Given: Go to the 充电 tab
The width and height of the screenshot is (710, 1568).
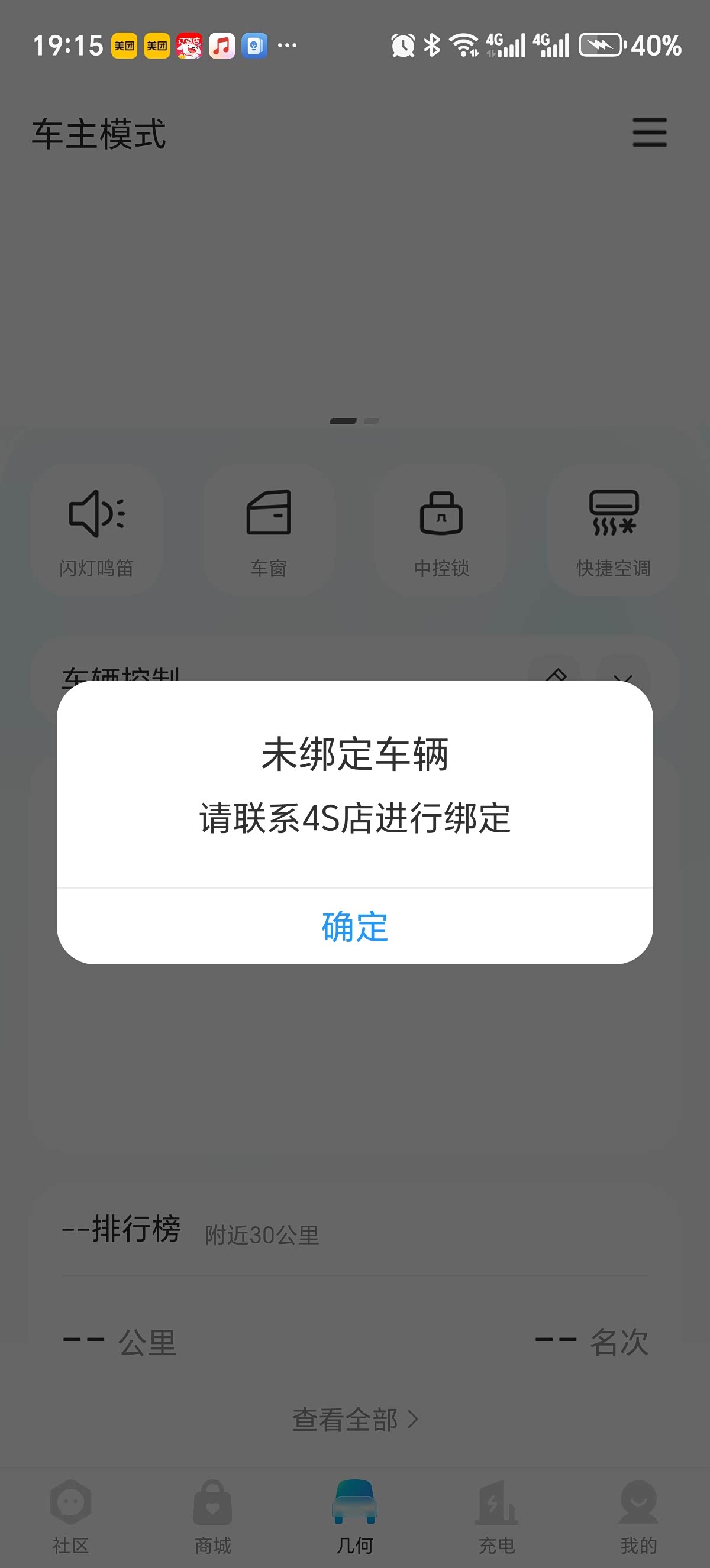Looking at the screenshot, I should (497, 1515).
